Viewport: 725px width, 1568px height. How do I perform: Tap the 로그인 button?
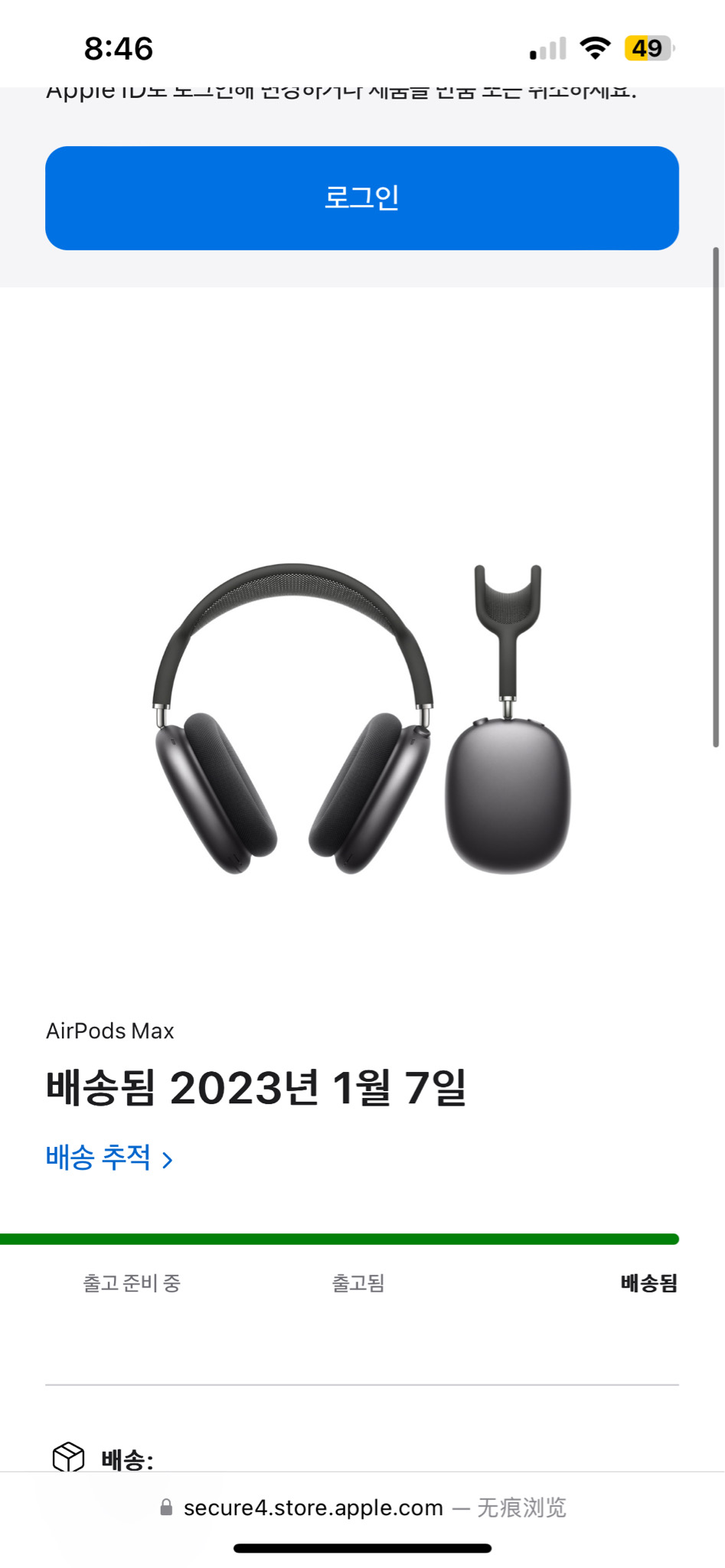(362, 196)
